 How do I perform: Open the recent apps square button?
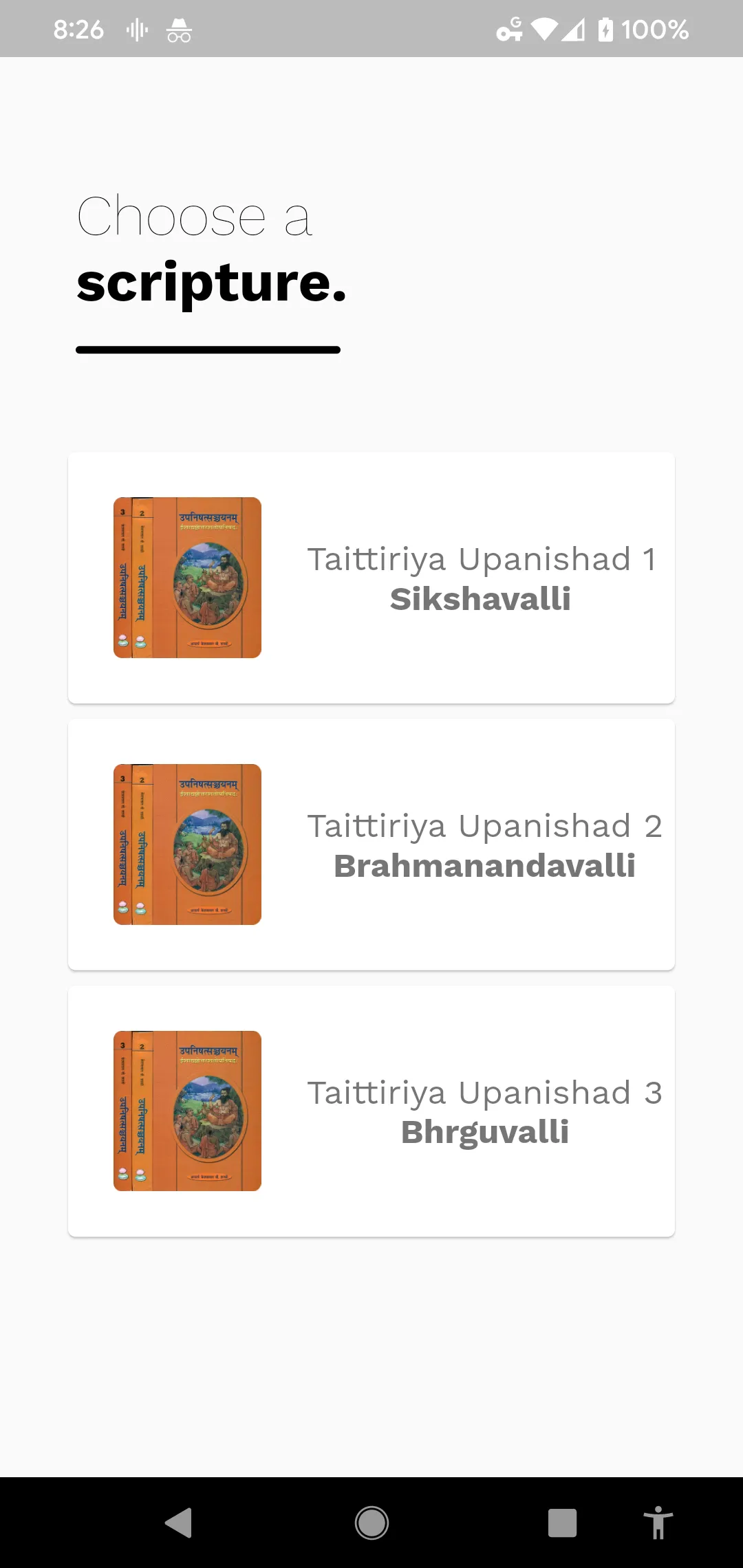562,1523
